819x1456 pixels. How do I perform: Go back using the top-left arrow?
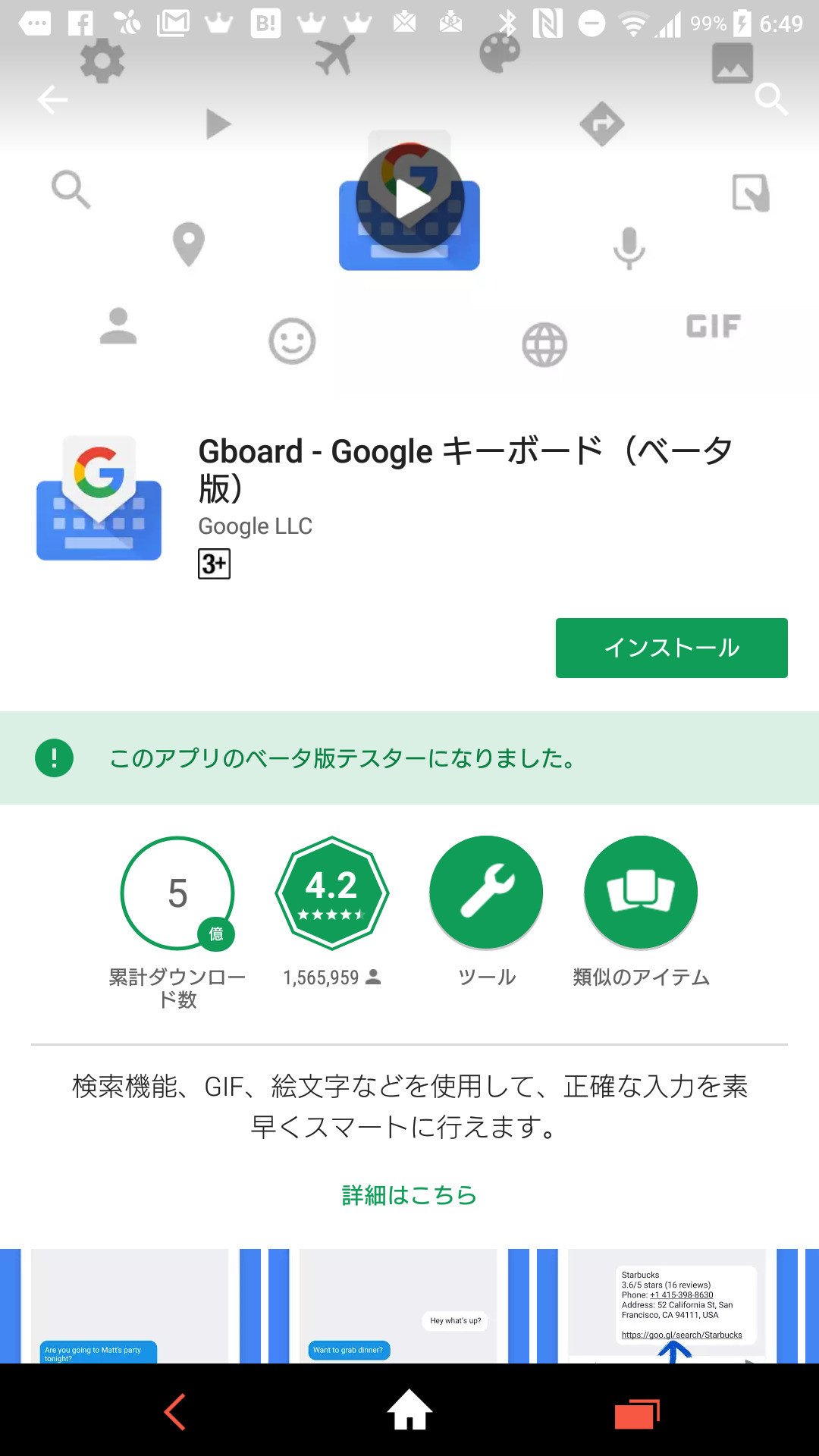point(52,99)
